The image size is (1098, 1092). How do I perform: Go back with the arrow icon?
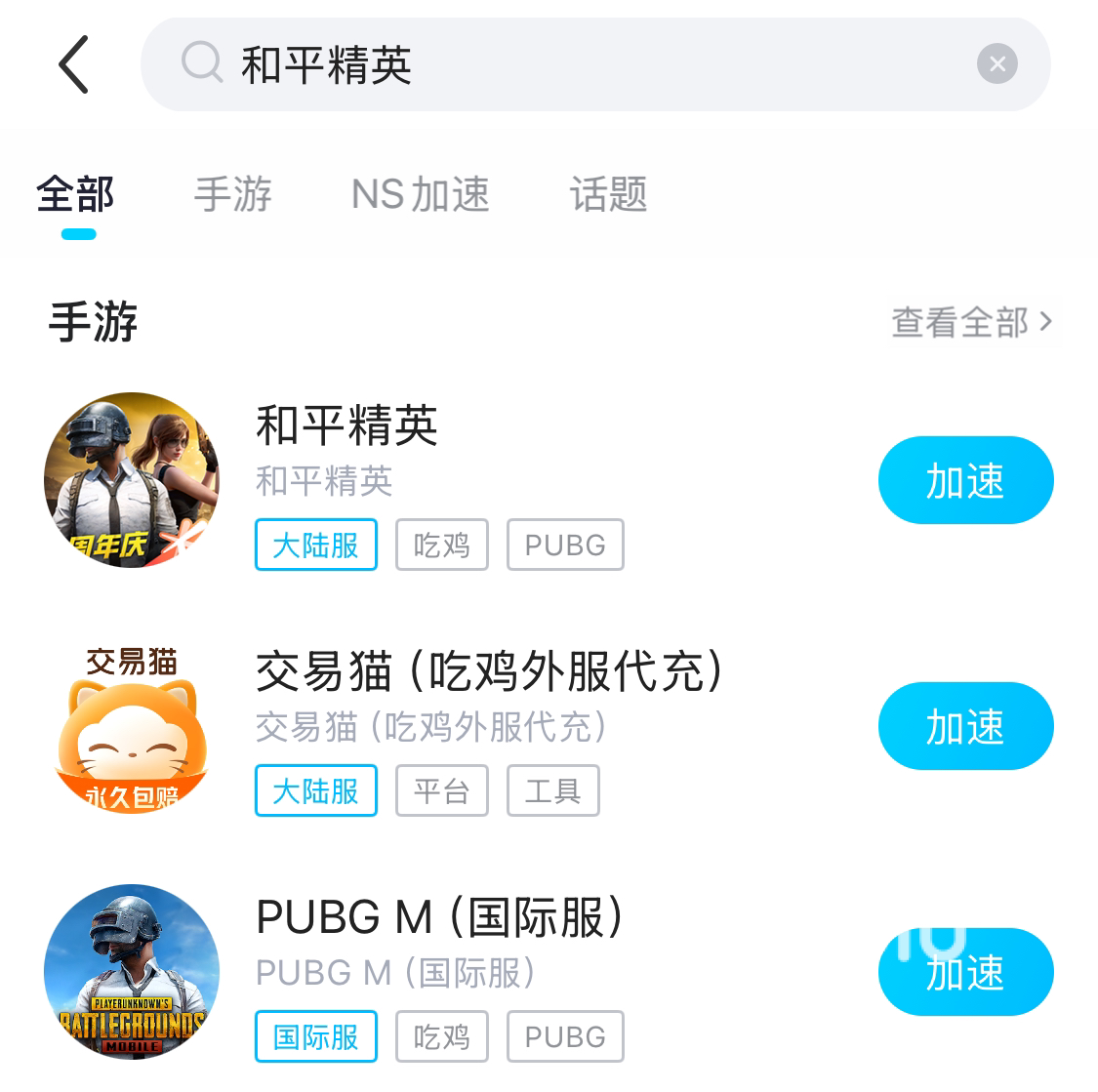coord(74,64)
